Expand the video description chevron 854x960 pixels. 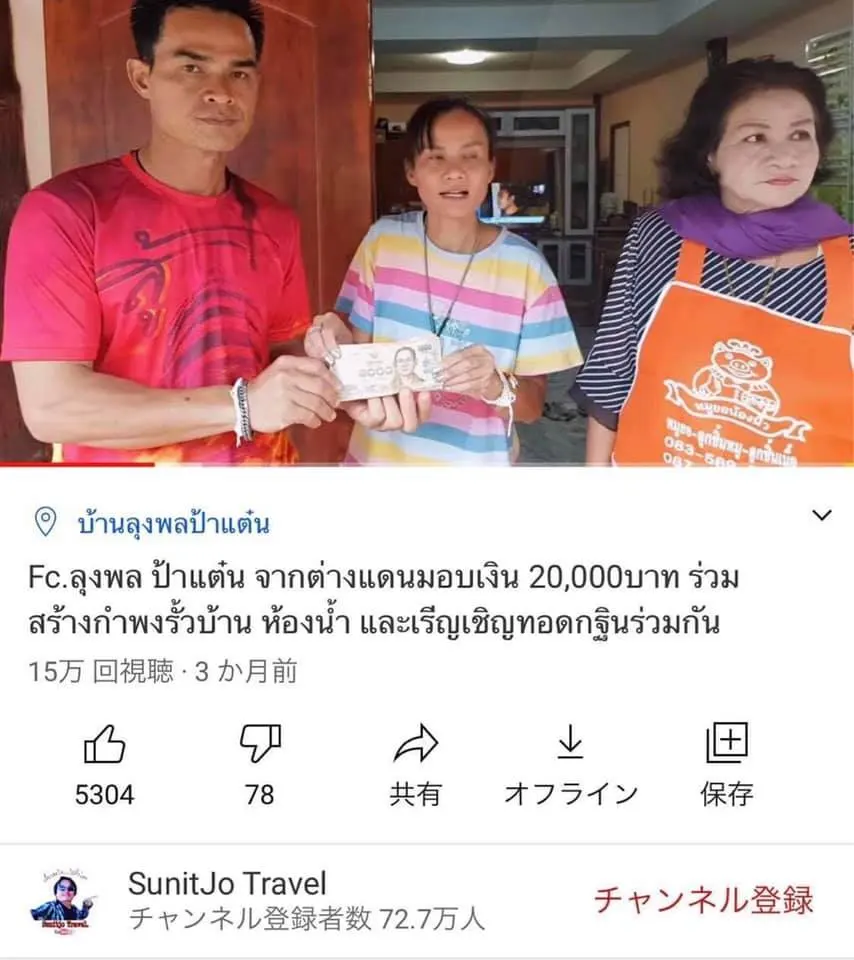(x=821, y=516)
